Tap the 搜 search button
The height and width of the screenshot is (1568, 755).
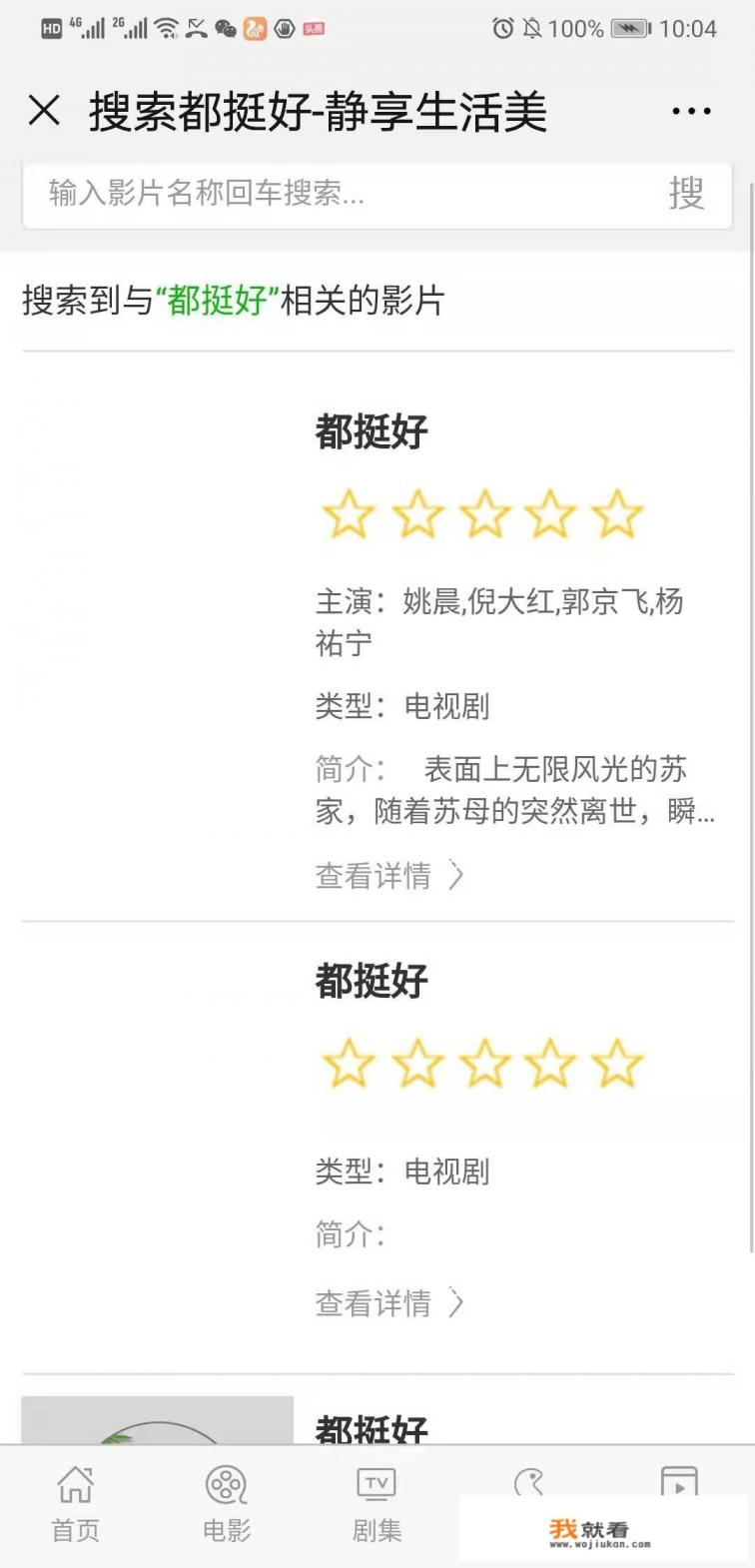686,193
